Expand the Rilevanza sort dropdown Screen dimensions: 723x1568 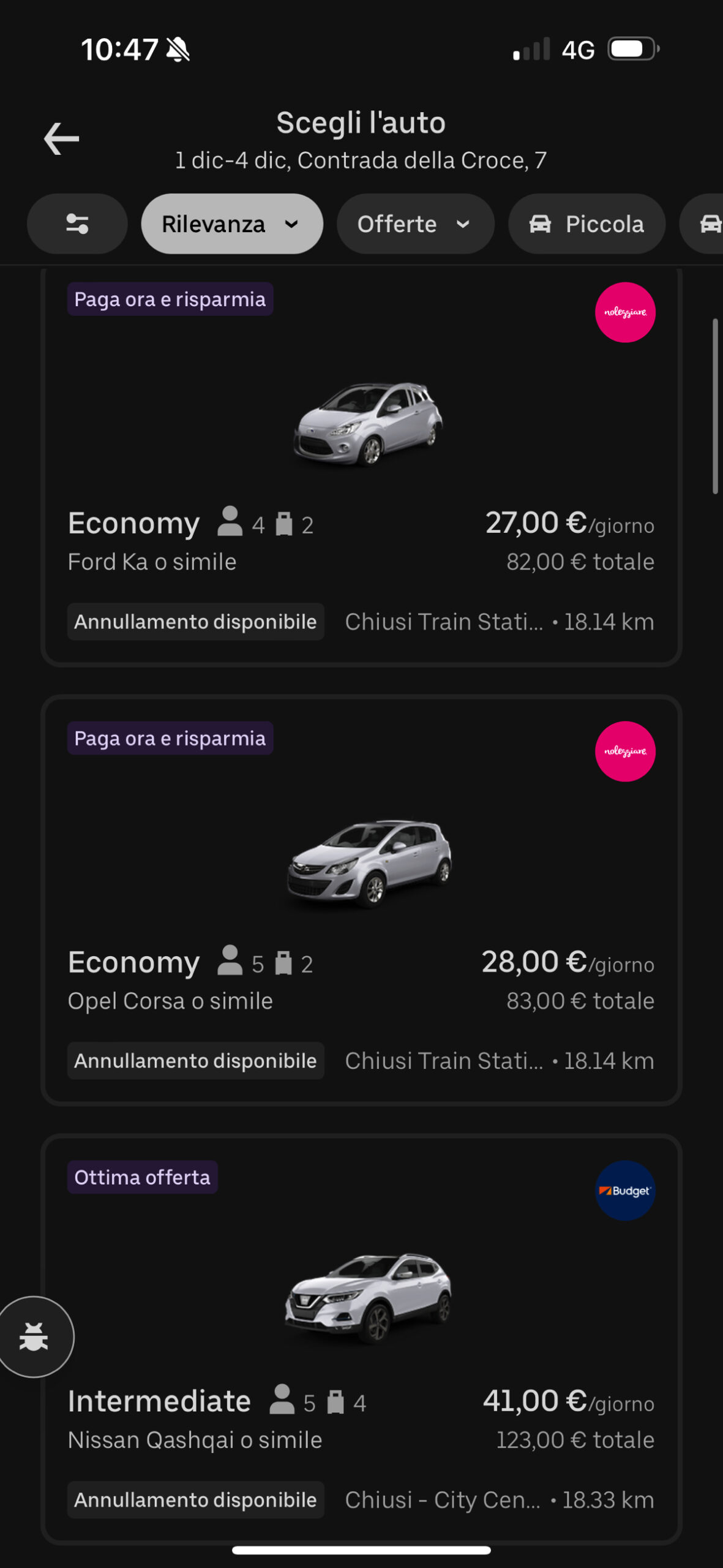pos(231,224)
